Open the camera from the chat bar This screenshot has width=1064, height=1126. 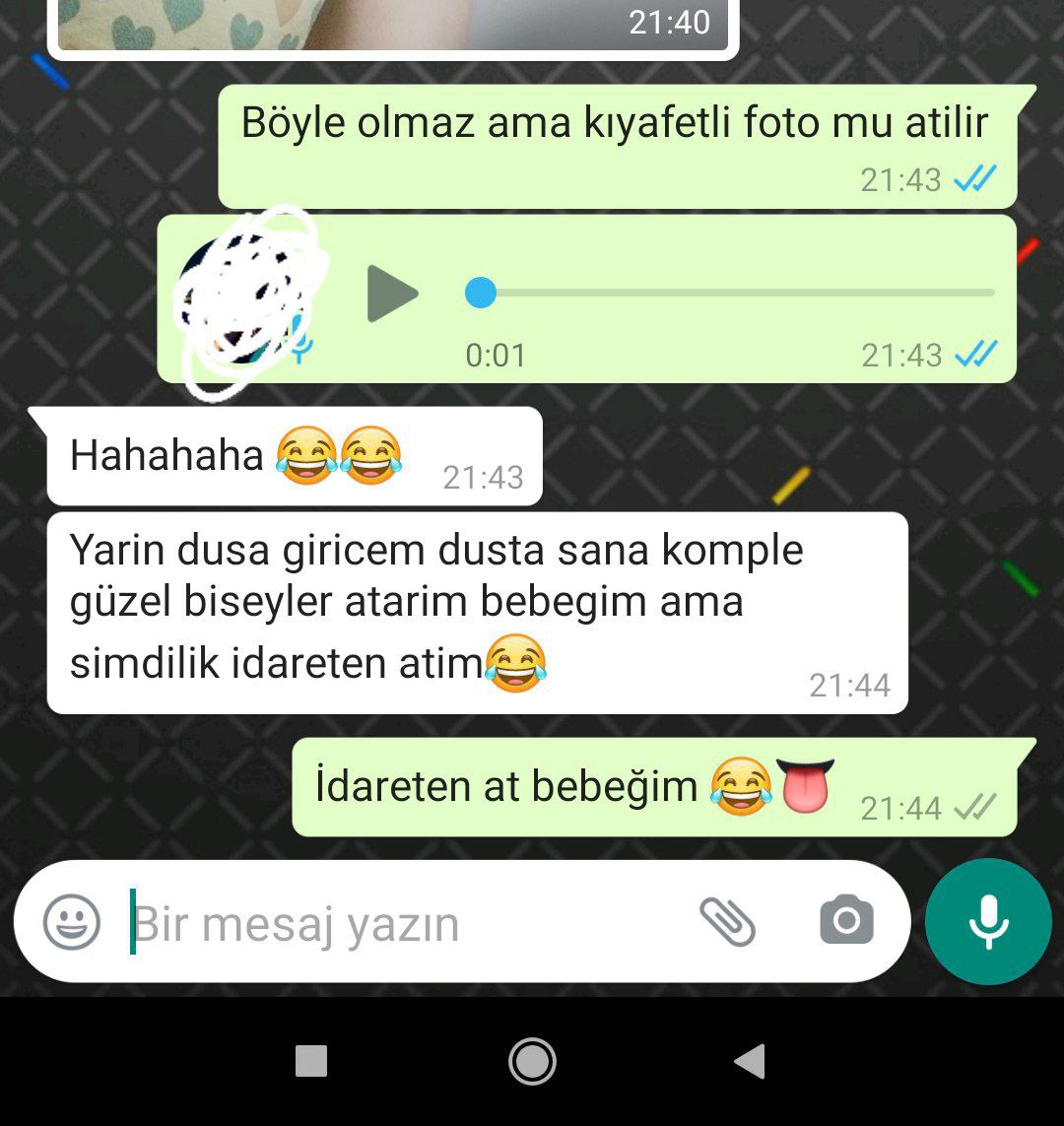(845, 920)
